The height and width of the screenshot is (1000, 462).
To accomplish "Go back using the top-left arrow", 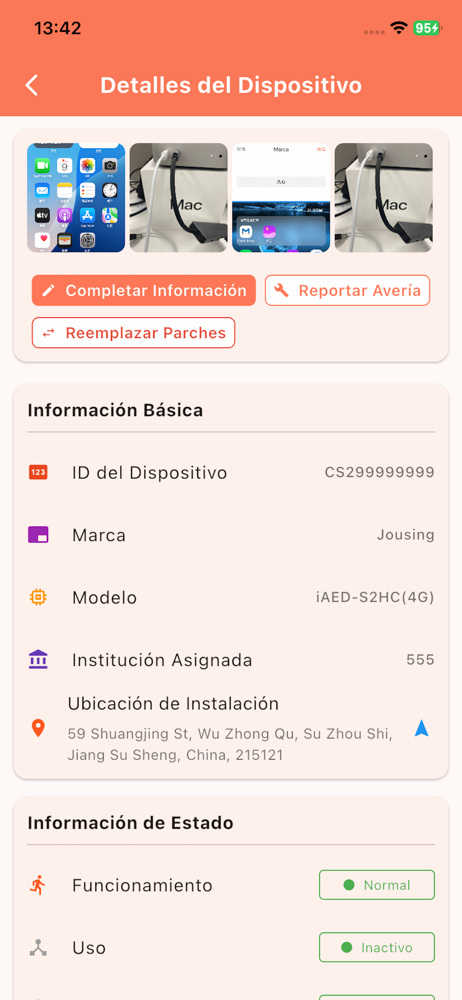I will (32, 85).
